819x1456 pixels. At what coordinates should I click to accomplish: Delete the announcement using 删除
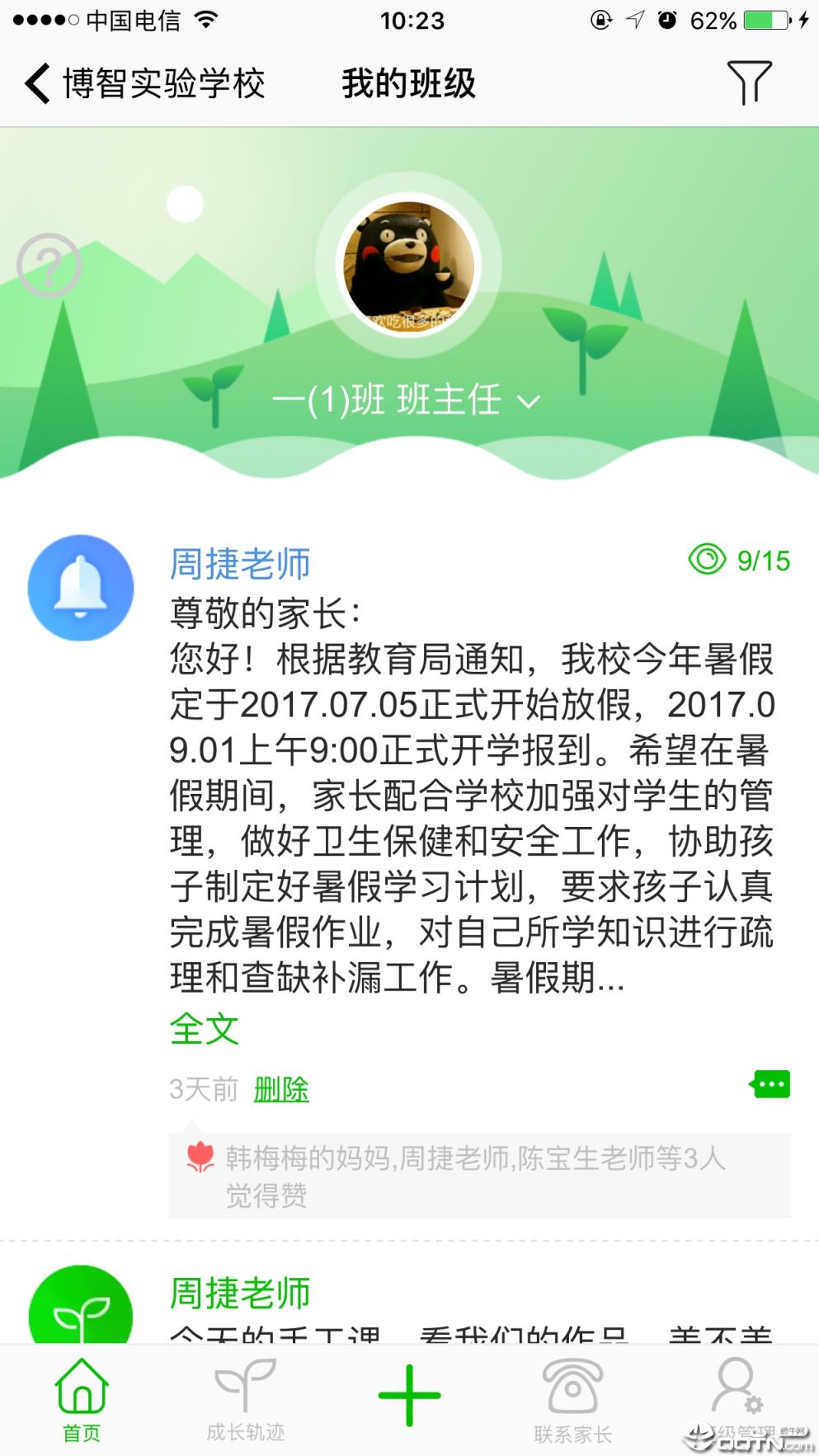pyautogui.click(x=280, y=1089)
